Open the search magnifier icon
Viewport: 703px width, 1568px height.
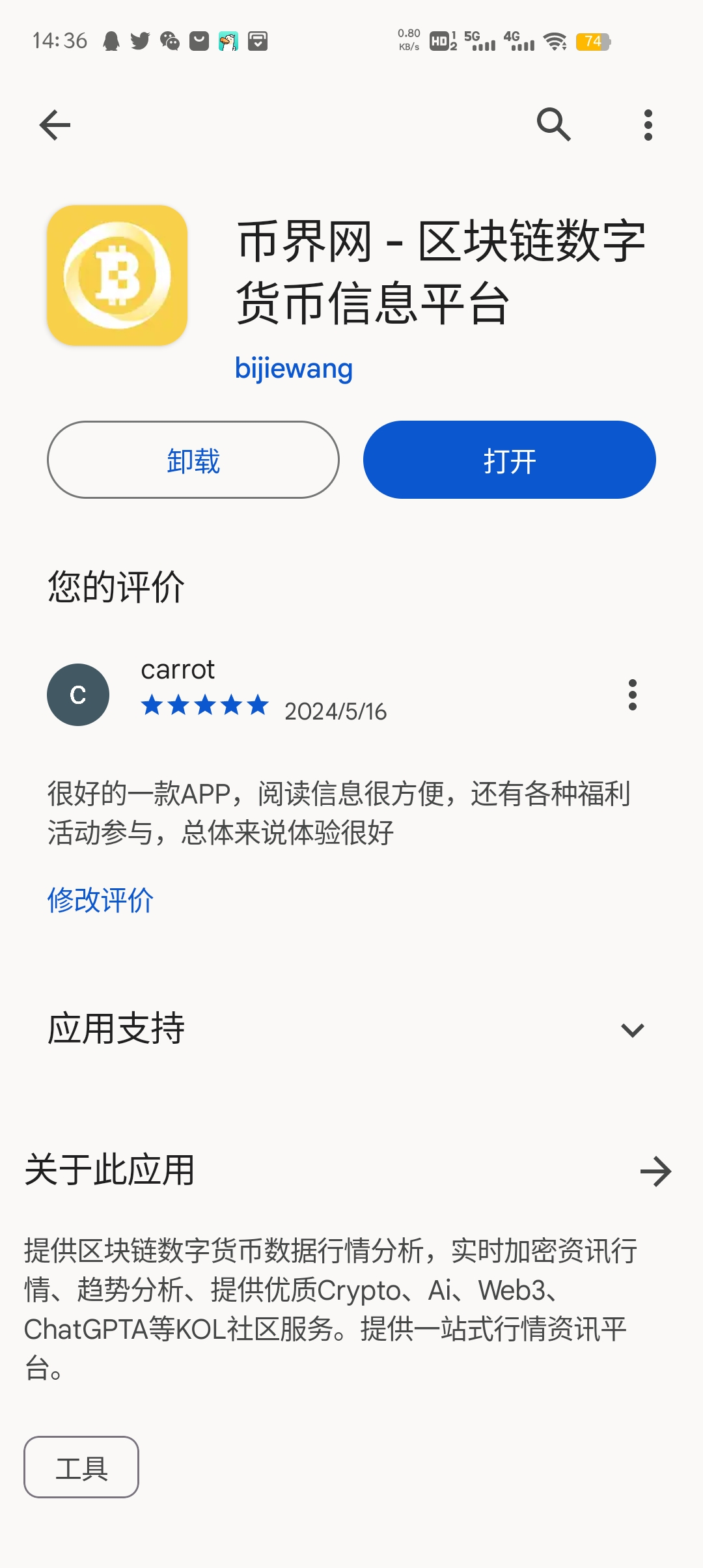click(x=554, y=124)
